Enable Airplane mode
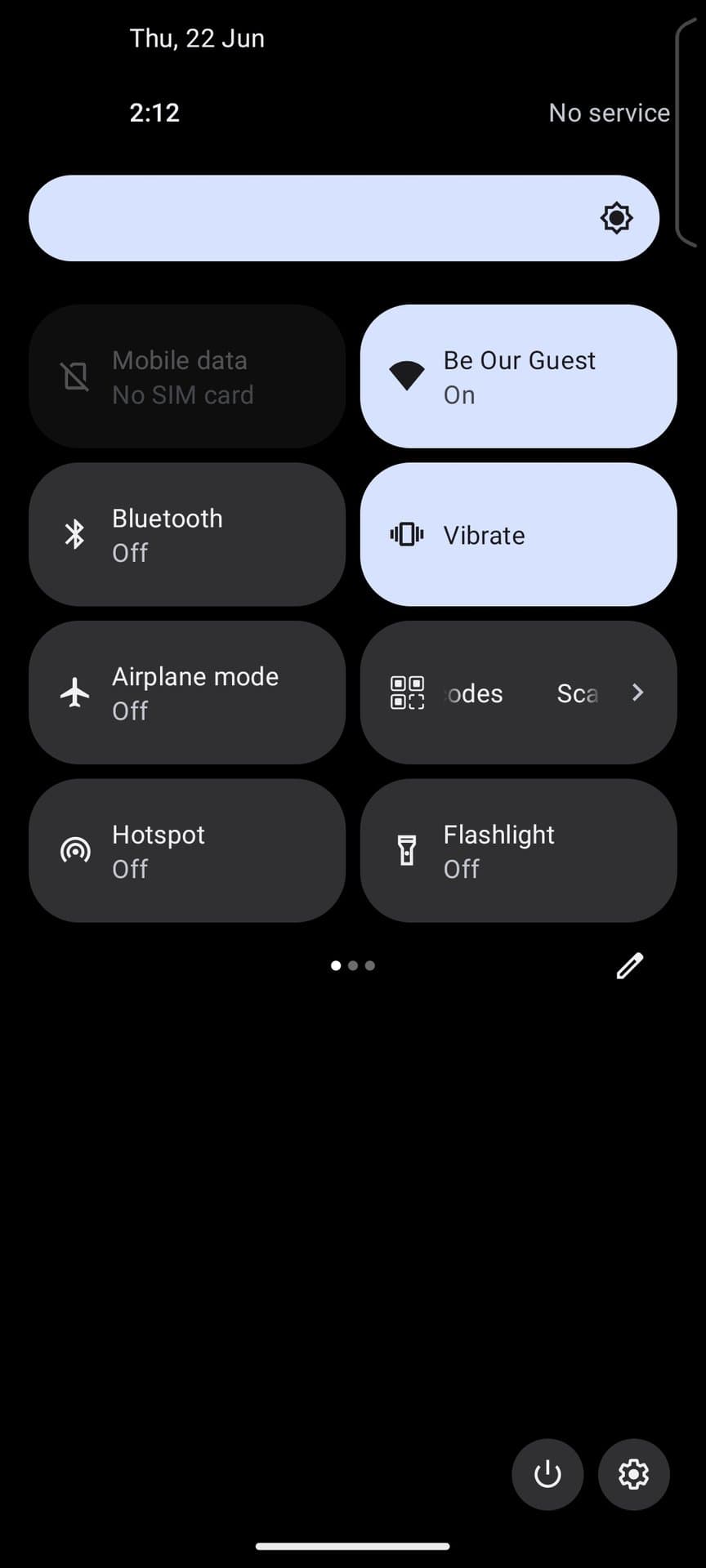This screenshot has height=1568, width=706. [x=187, y=693]
